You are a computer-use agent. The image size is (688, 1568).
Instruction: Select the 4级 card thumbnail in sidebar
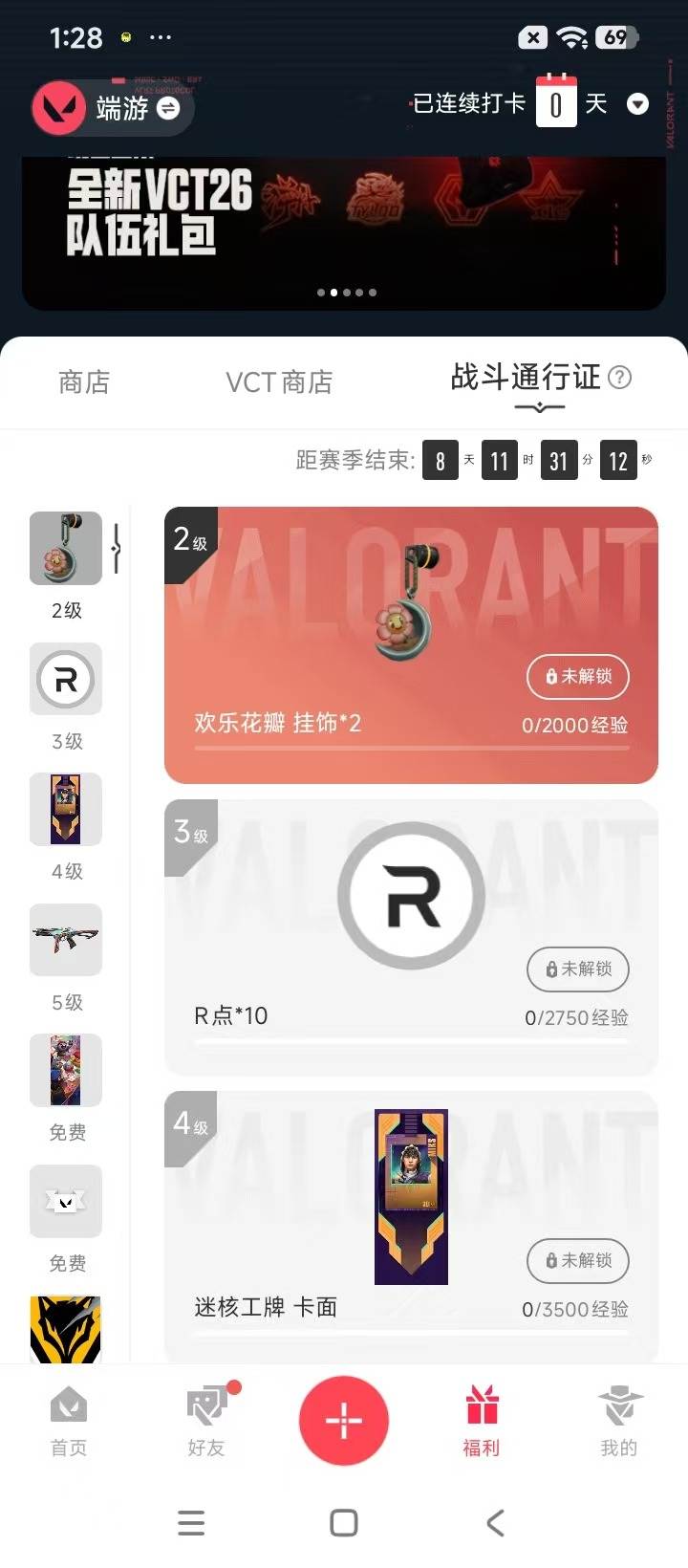[65, 810]
